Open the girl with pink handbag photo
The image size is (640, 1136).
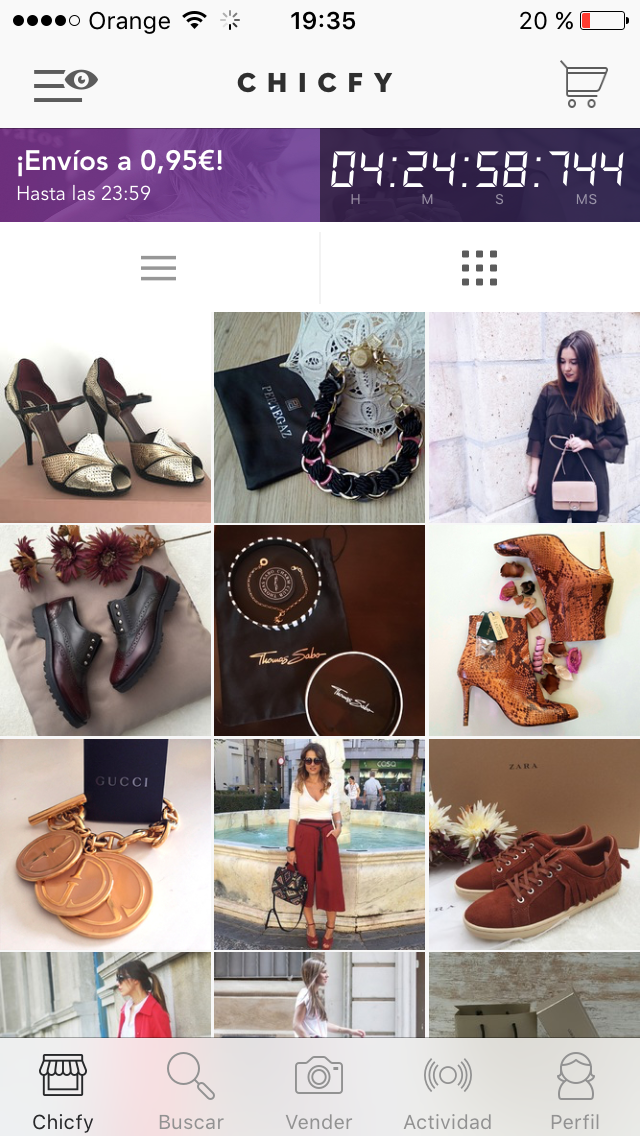pos(534,417)
